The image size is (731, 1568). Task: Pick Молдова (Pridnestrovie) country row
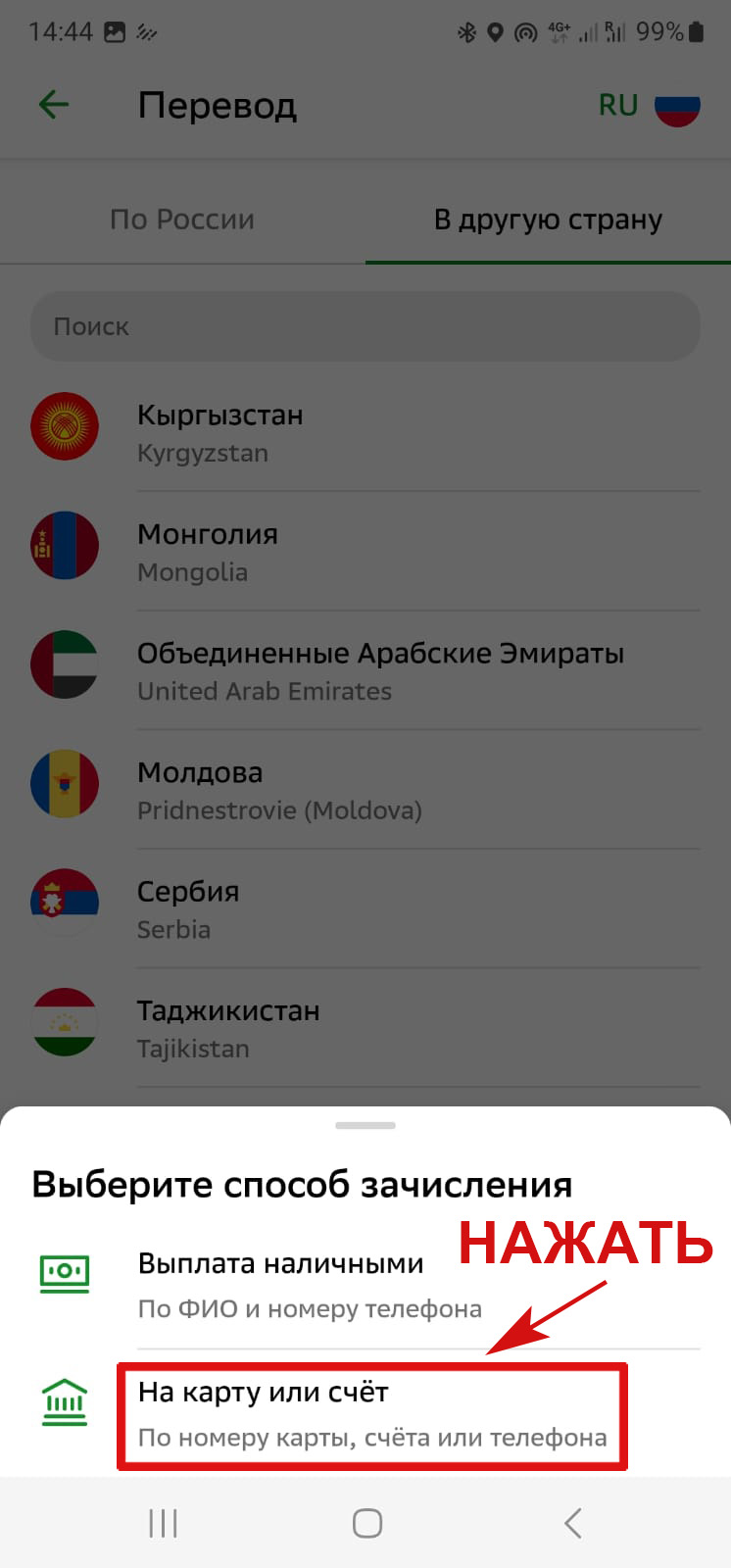click(x=365, y=790)
